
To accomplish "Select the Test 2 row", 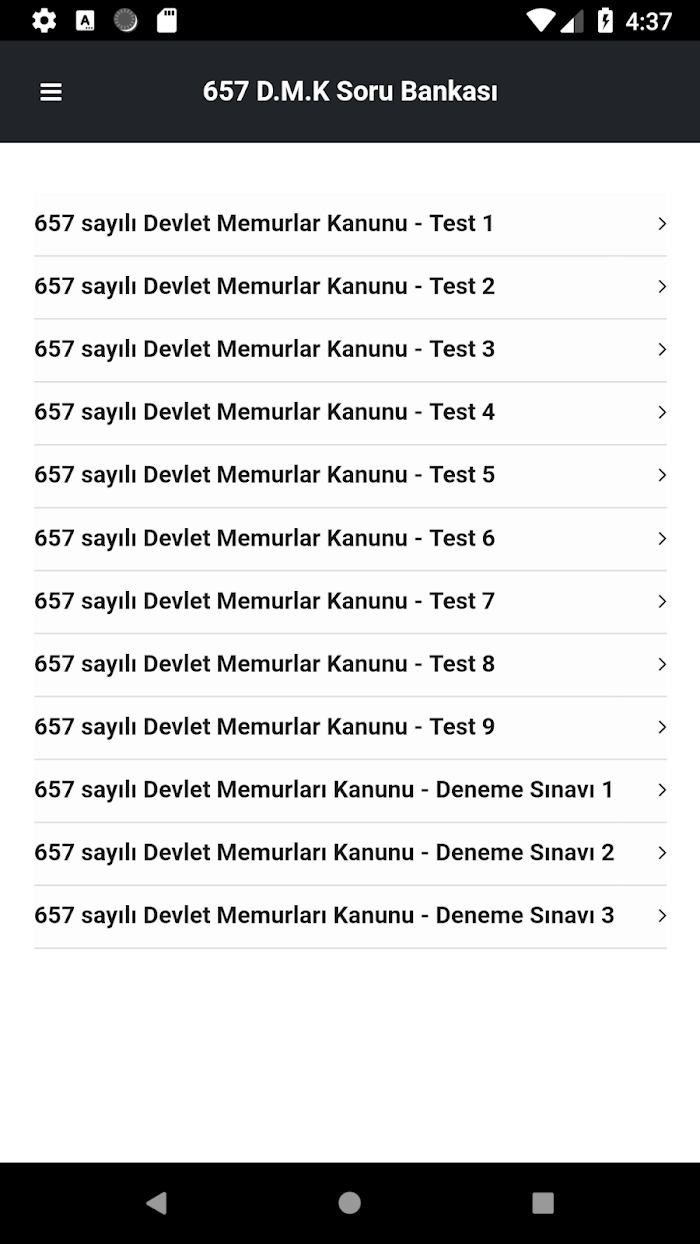I will coord(350,287).
